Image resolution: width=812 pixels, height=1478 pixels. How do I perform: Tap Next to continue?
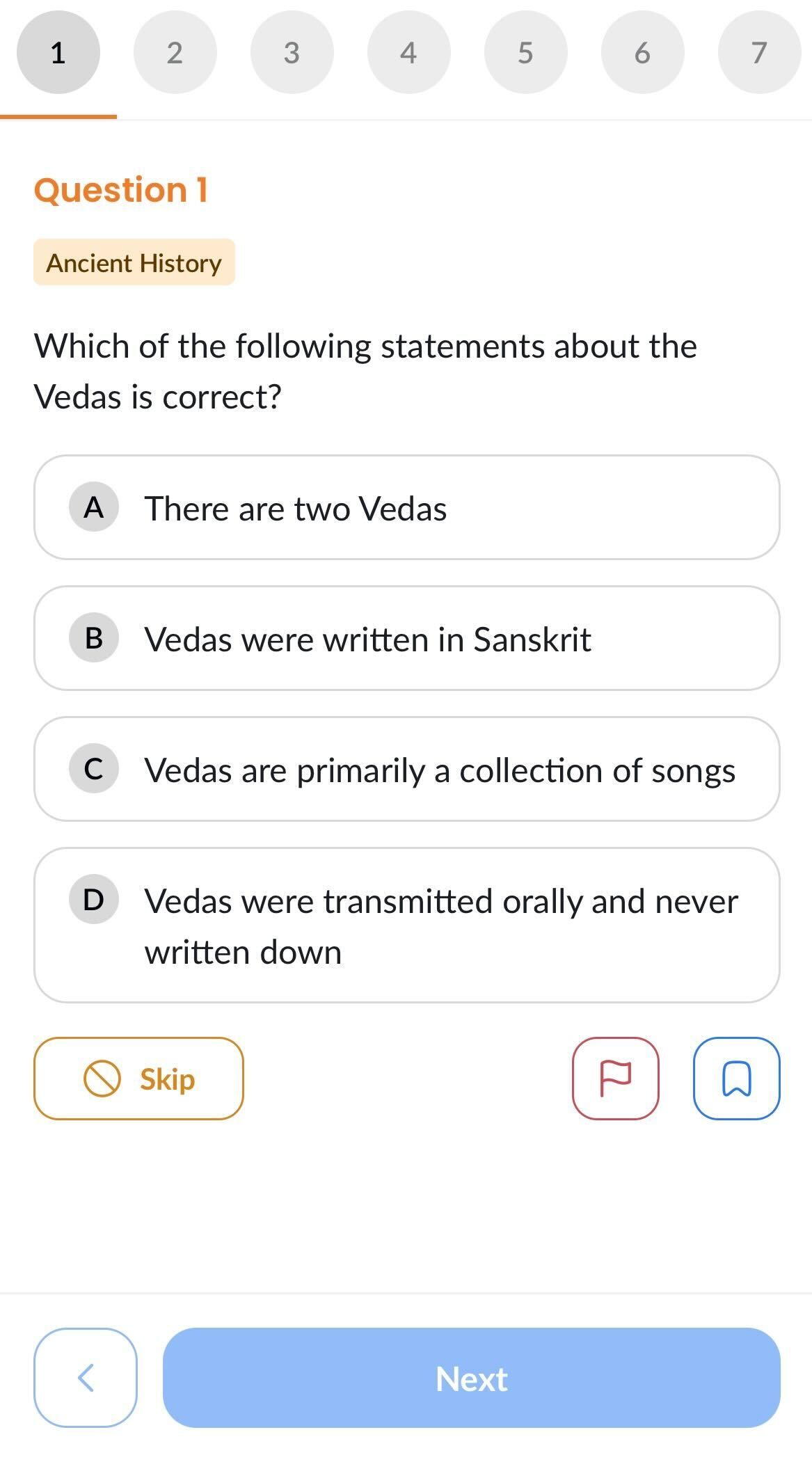[471, 1378]
